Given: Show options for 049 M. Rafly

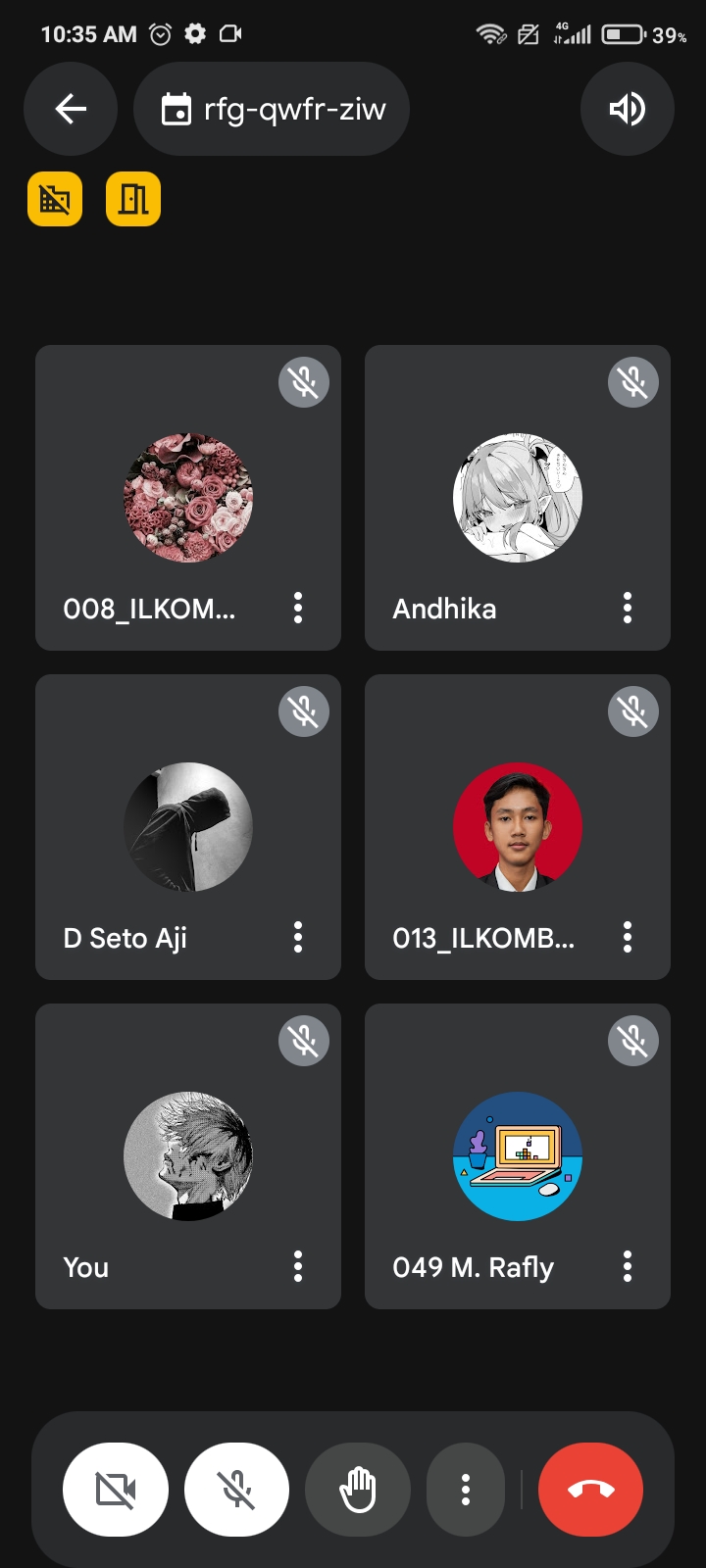Looking at the screenshot, I should 628,1267.
